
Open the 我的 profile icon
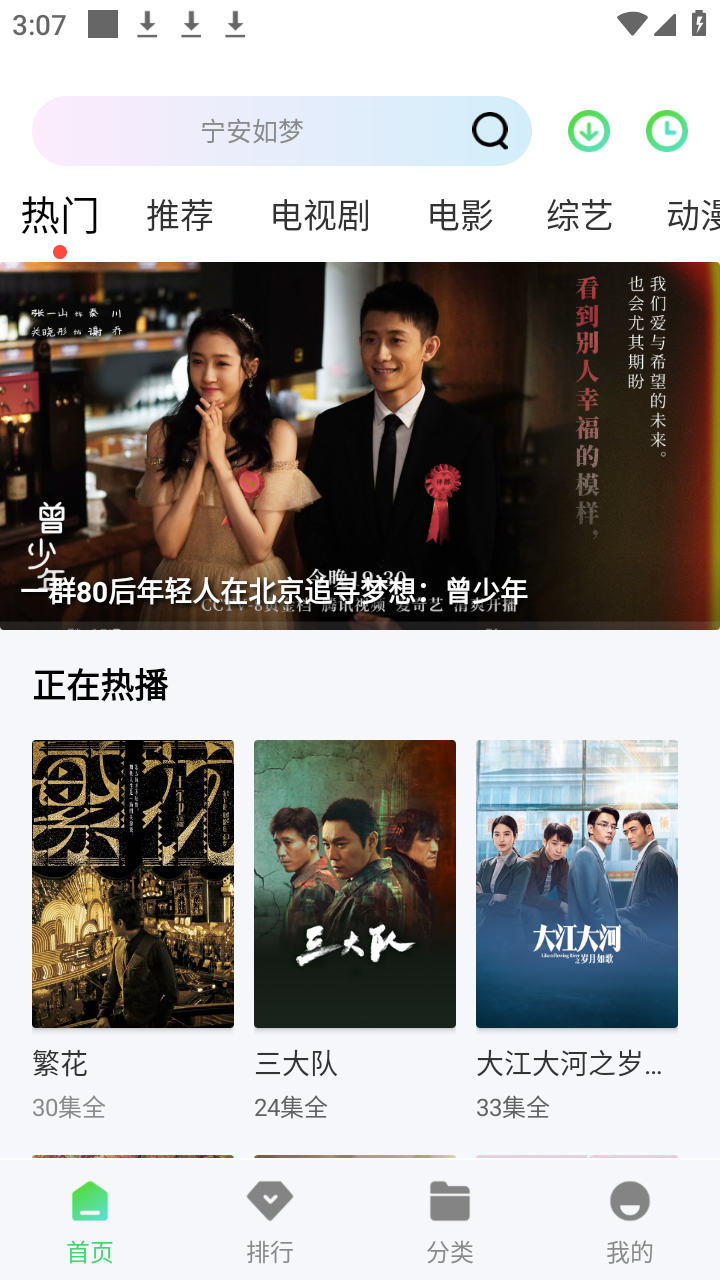[629, 1200]
